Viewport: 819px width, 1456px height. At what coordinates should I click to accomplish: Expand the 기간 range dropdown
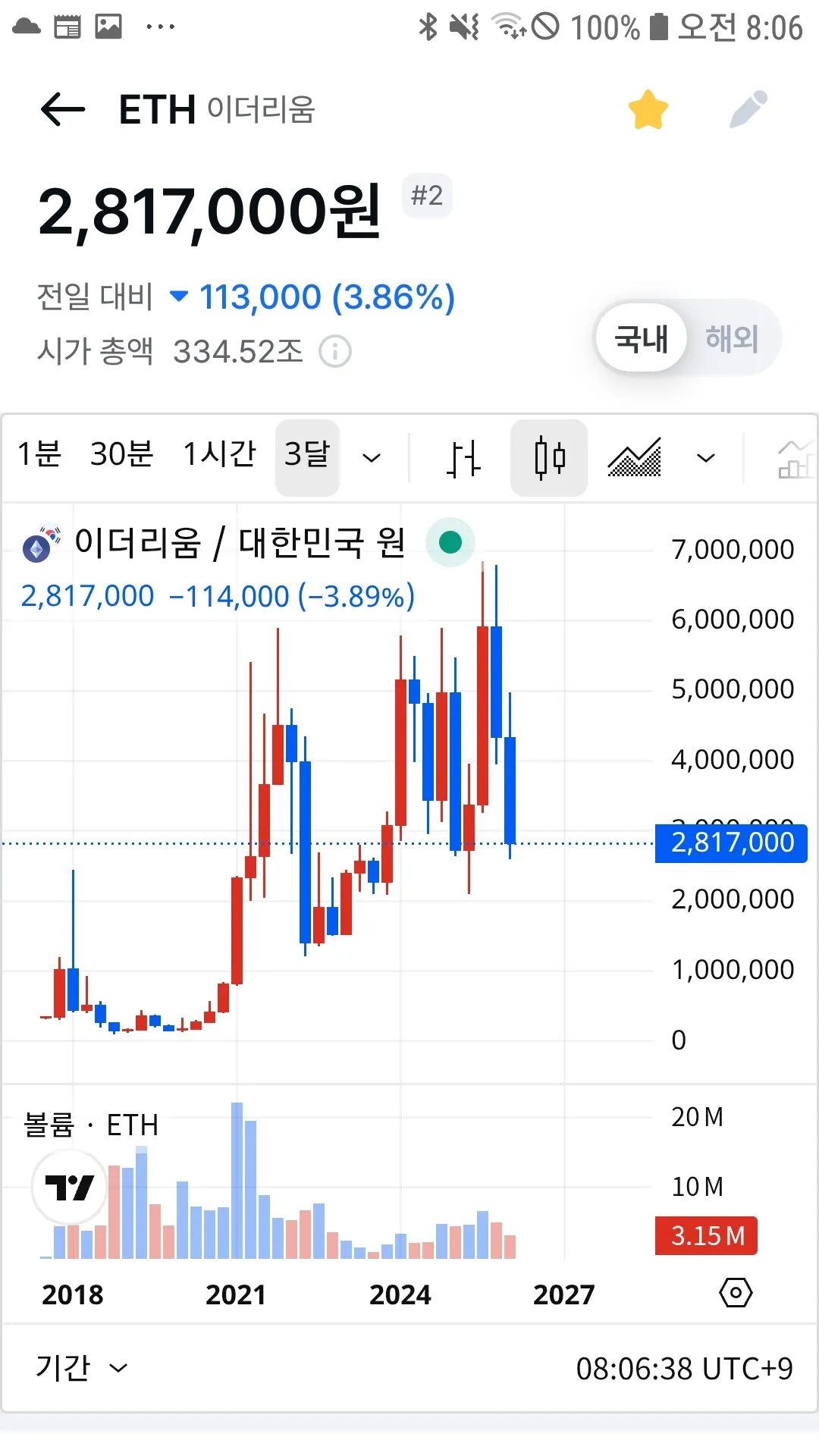[x=80, y=1368]
